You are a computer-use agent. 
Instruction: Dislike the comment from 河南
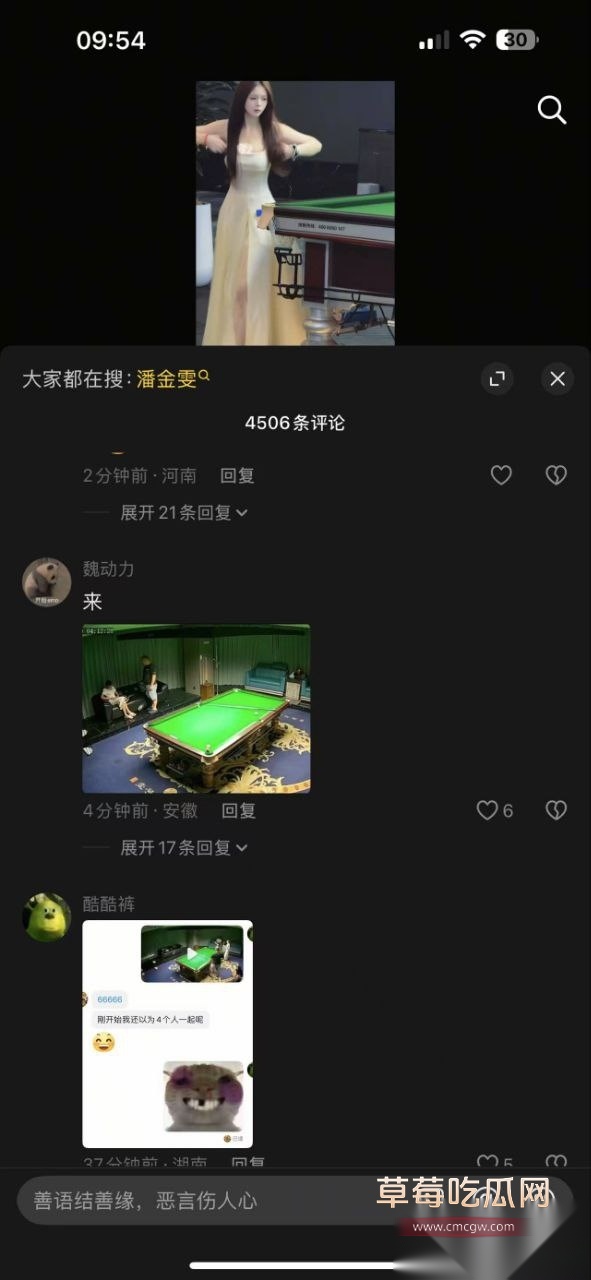(556, 476)
